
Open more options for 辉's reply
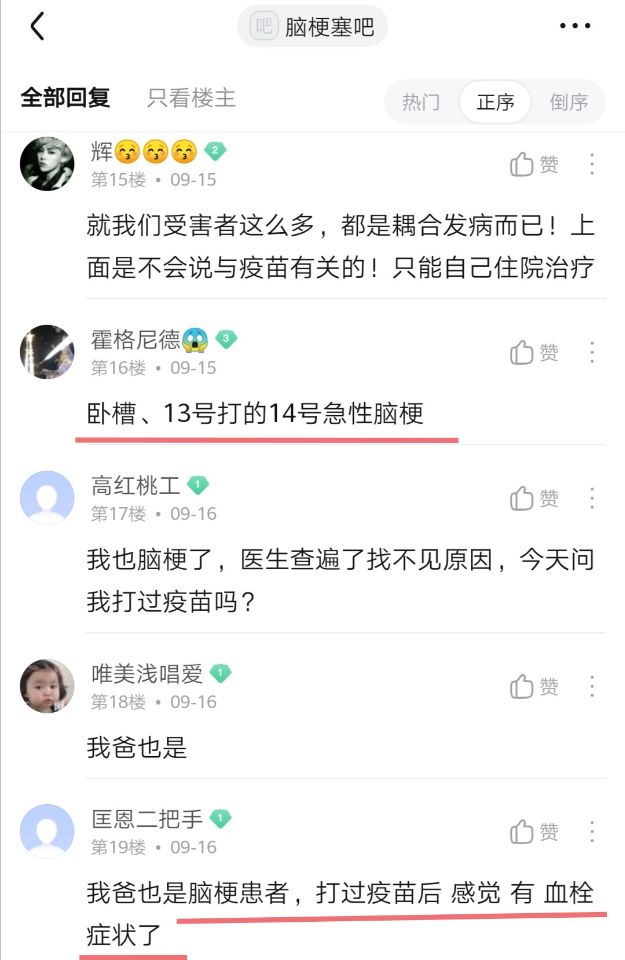592,165
